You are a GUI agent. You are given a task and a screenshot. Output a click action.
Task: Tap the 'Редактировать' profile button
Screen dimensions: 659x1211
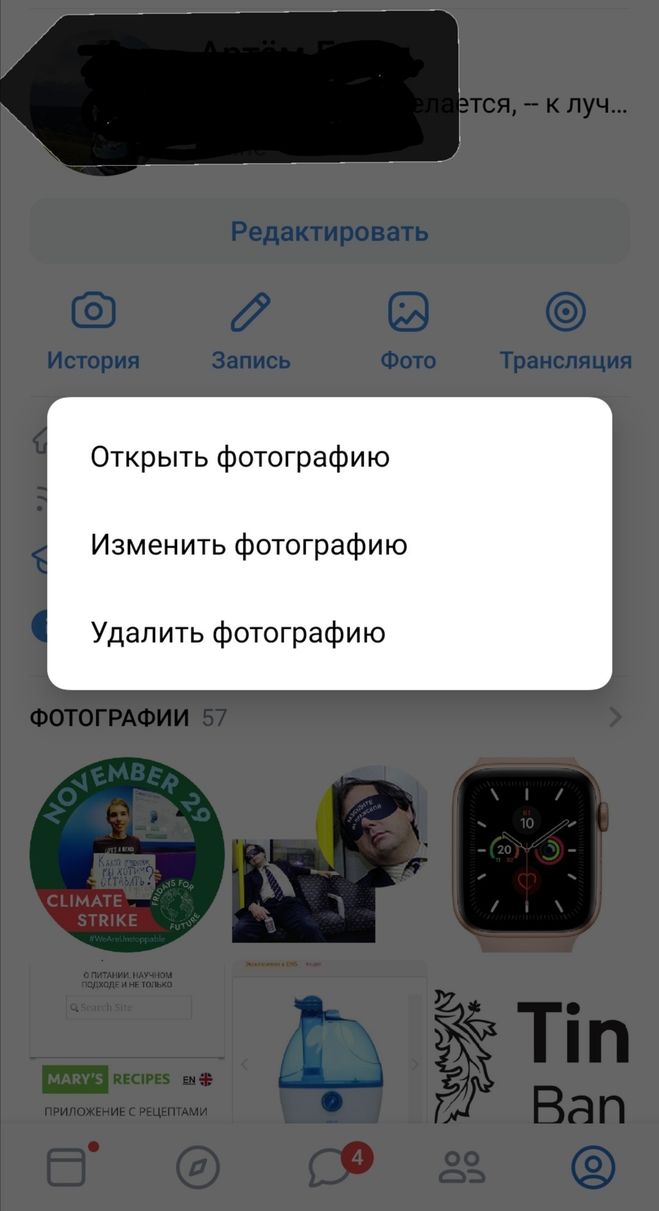(x=329, y=232)
